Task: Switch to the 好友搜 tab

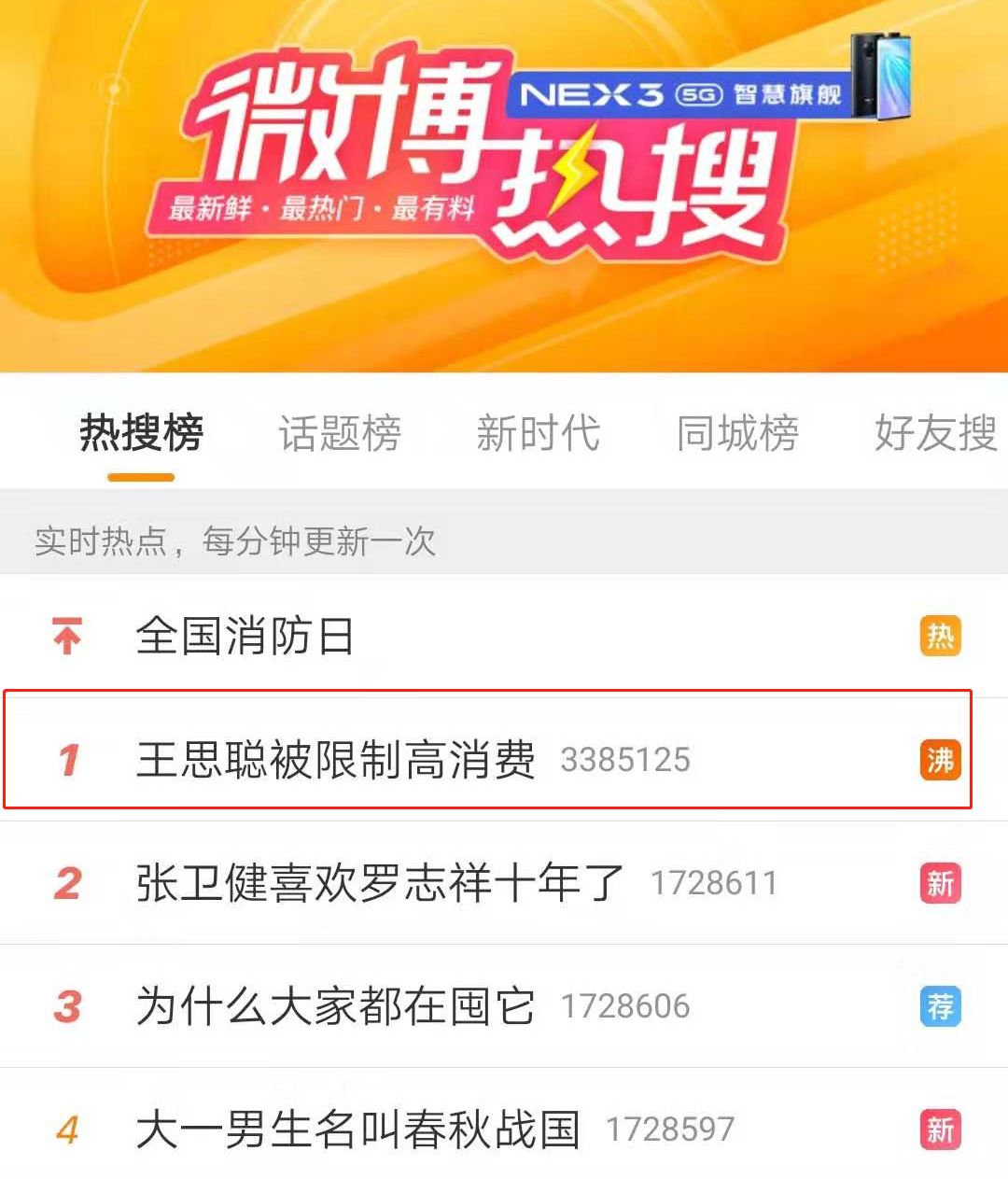Action: coord(933,432)
